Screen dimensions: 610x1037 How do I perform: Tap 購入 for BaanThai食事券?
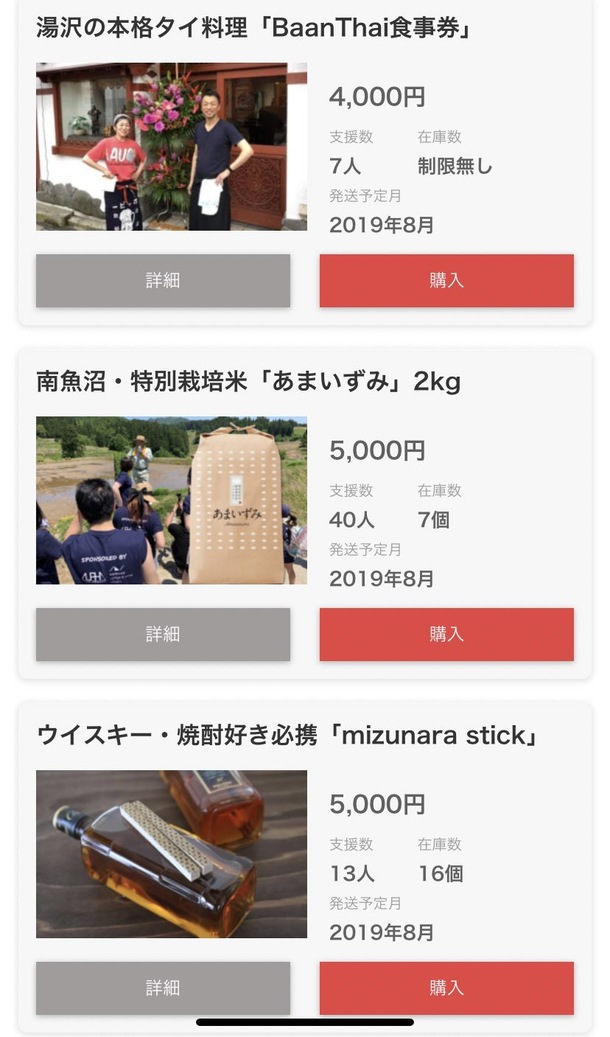[446, 280]
